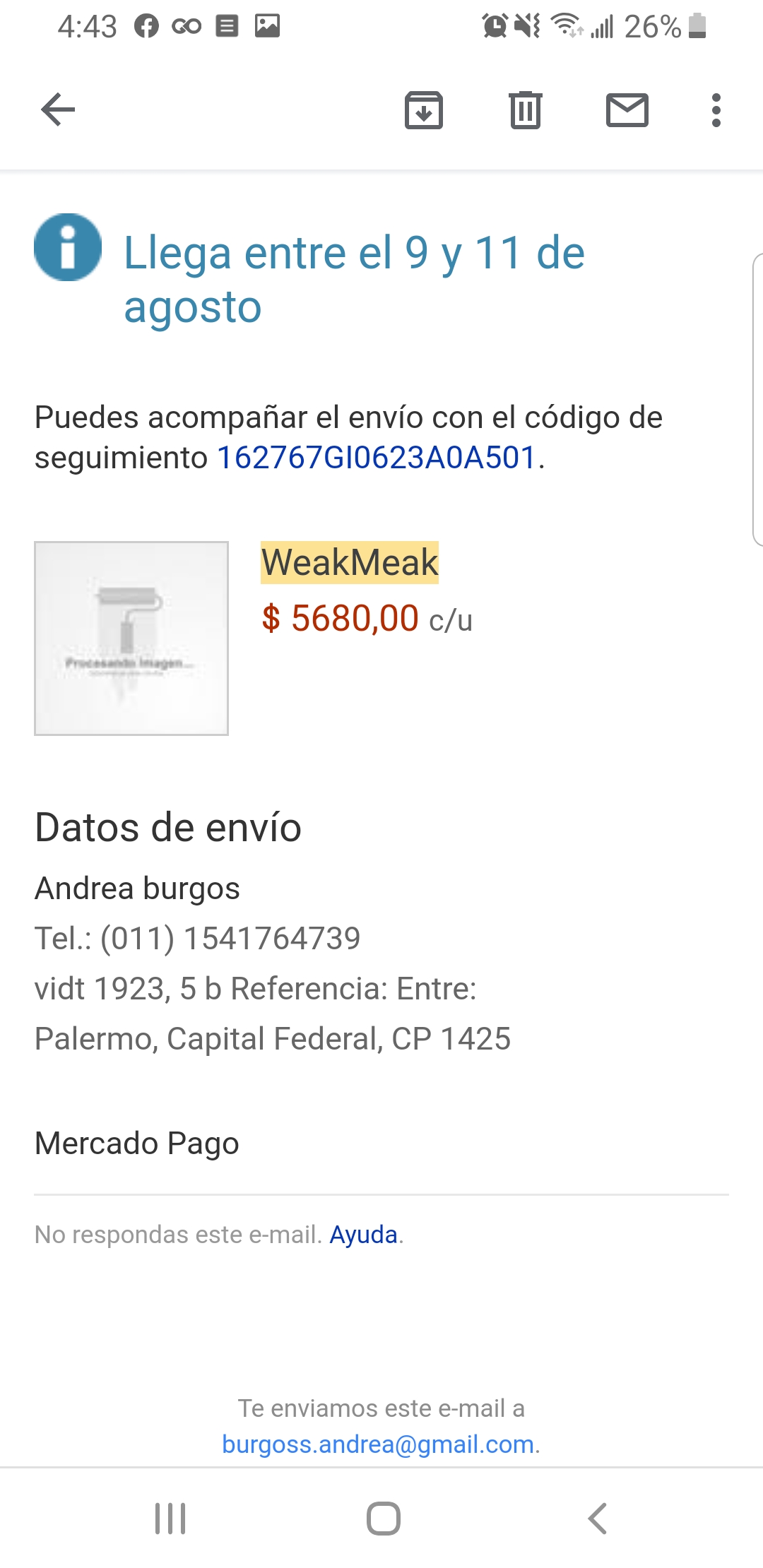Go to the phone's home screen
763x1568 pixels.
[383, 1519]
